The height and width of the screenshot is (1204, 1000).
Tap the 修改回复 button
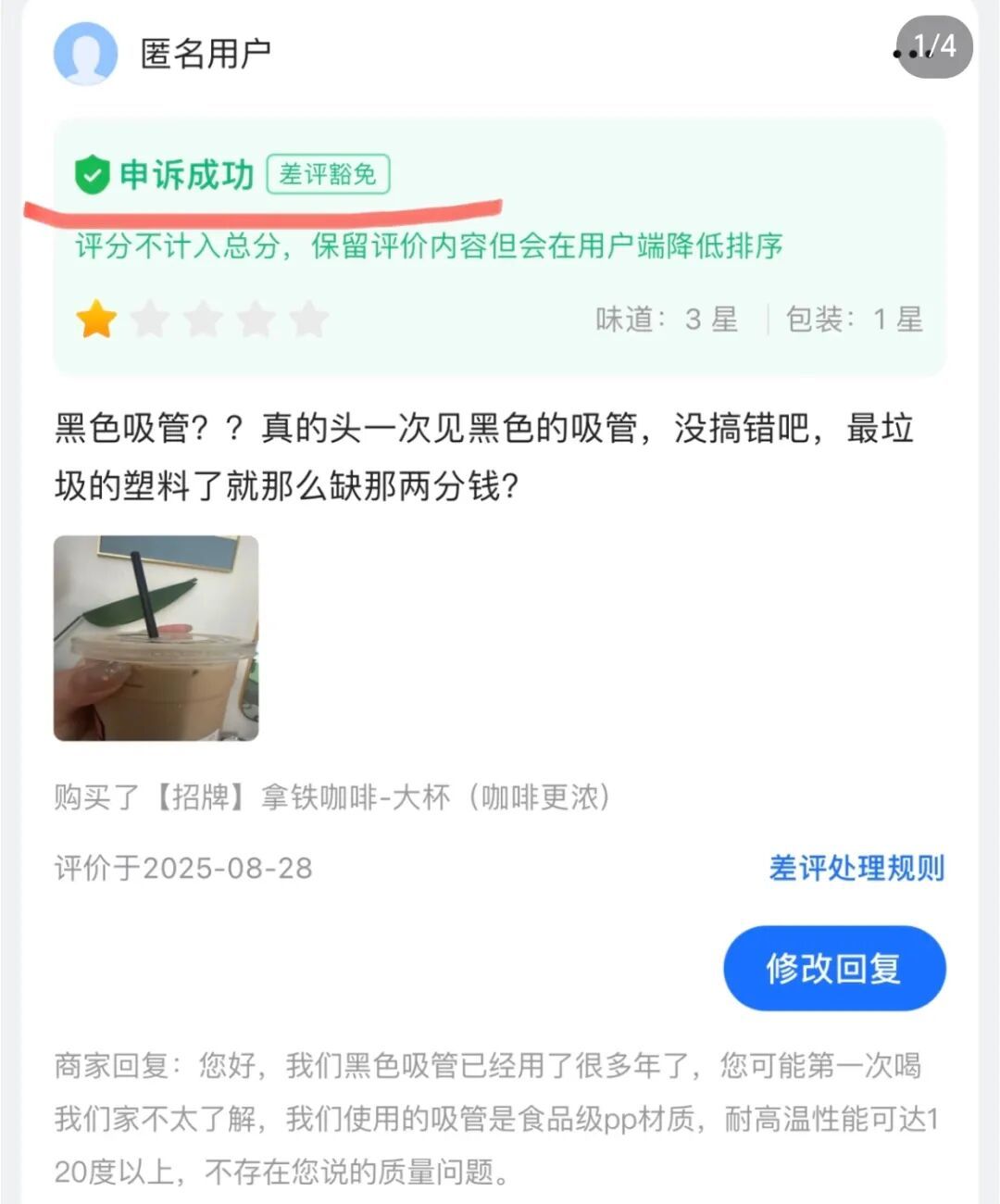[x=833, y=969]
